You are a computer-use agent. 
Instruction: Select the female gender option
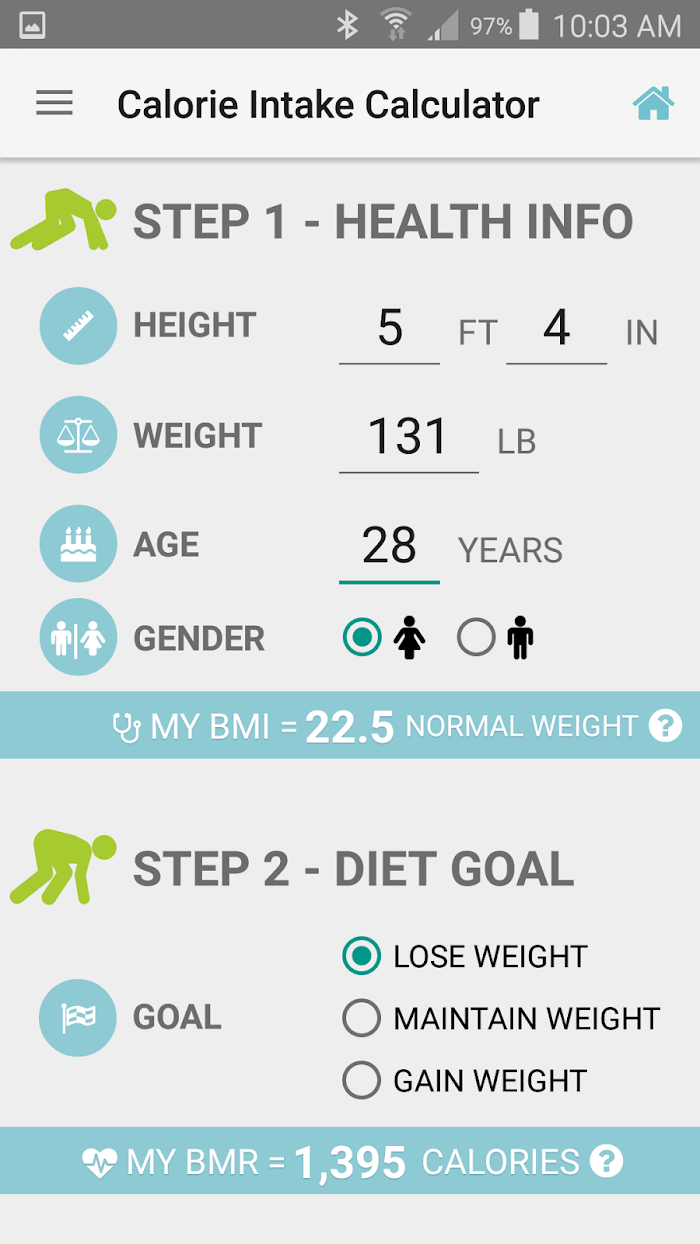tap(385, 637)
